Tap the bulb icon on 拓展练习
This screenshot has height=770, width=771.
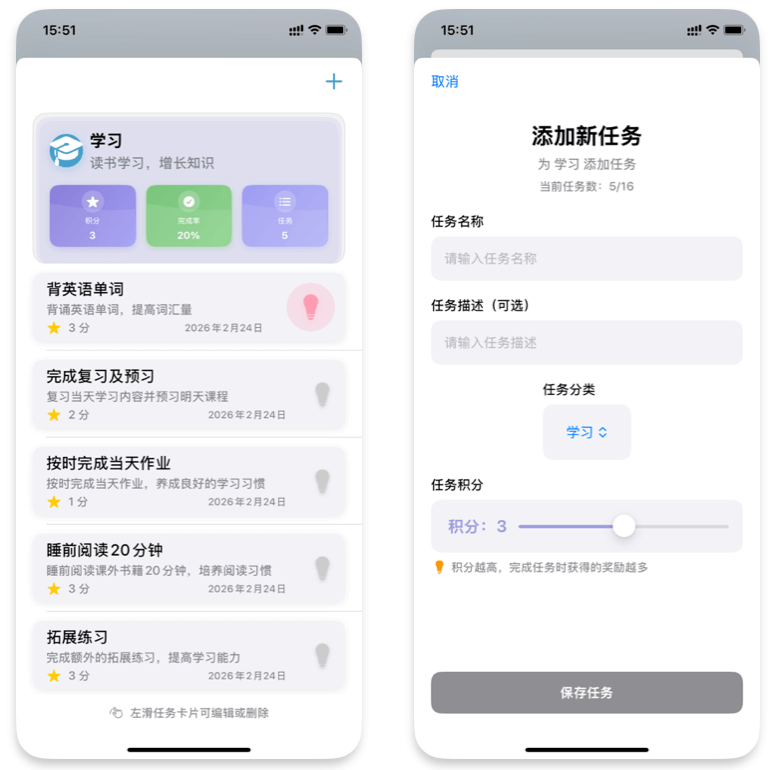click(322, 655)
